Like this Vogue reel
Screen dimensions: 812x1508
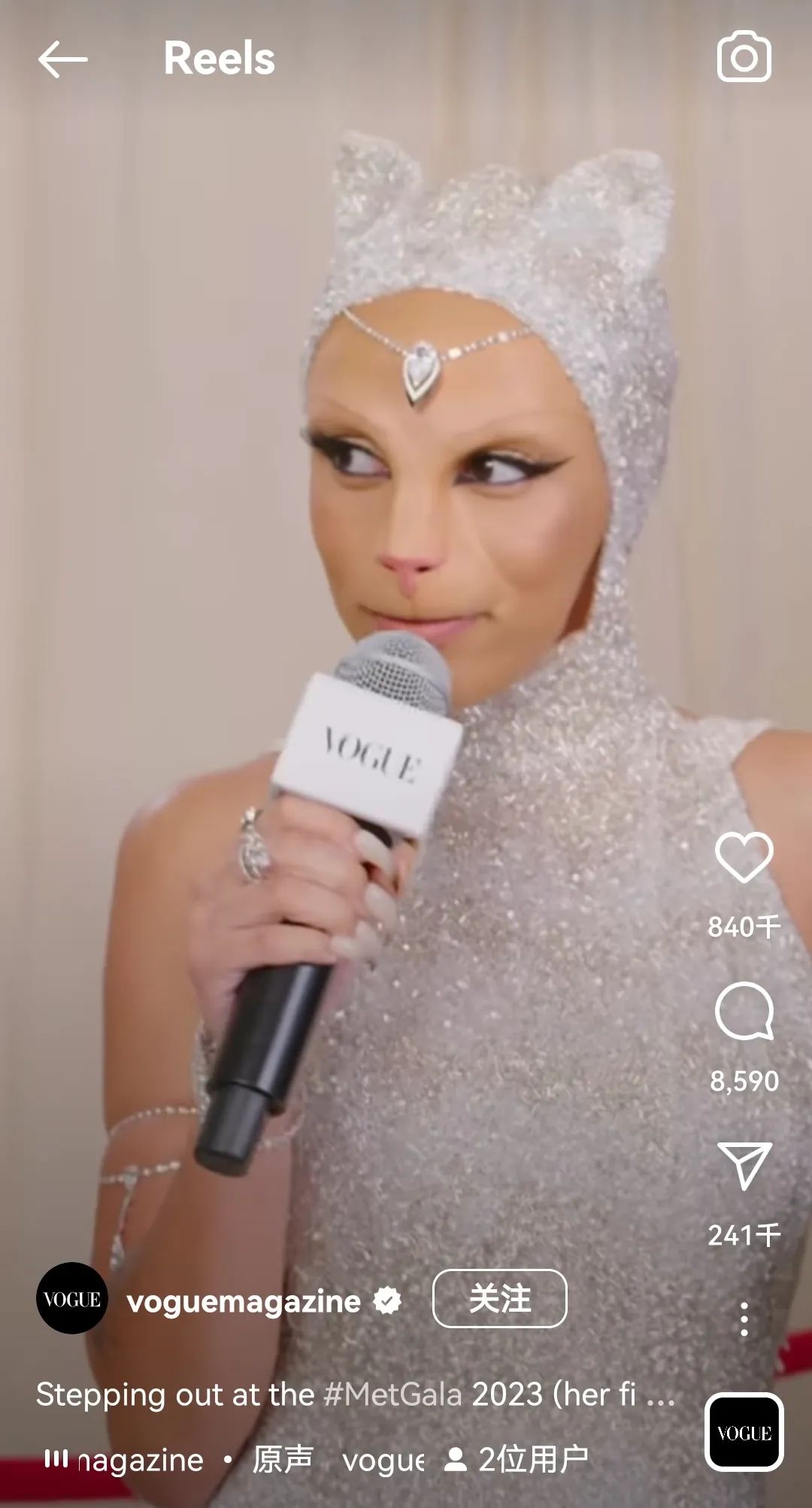[x=744, y=857]
